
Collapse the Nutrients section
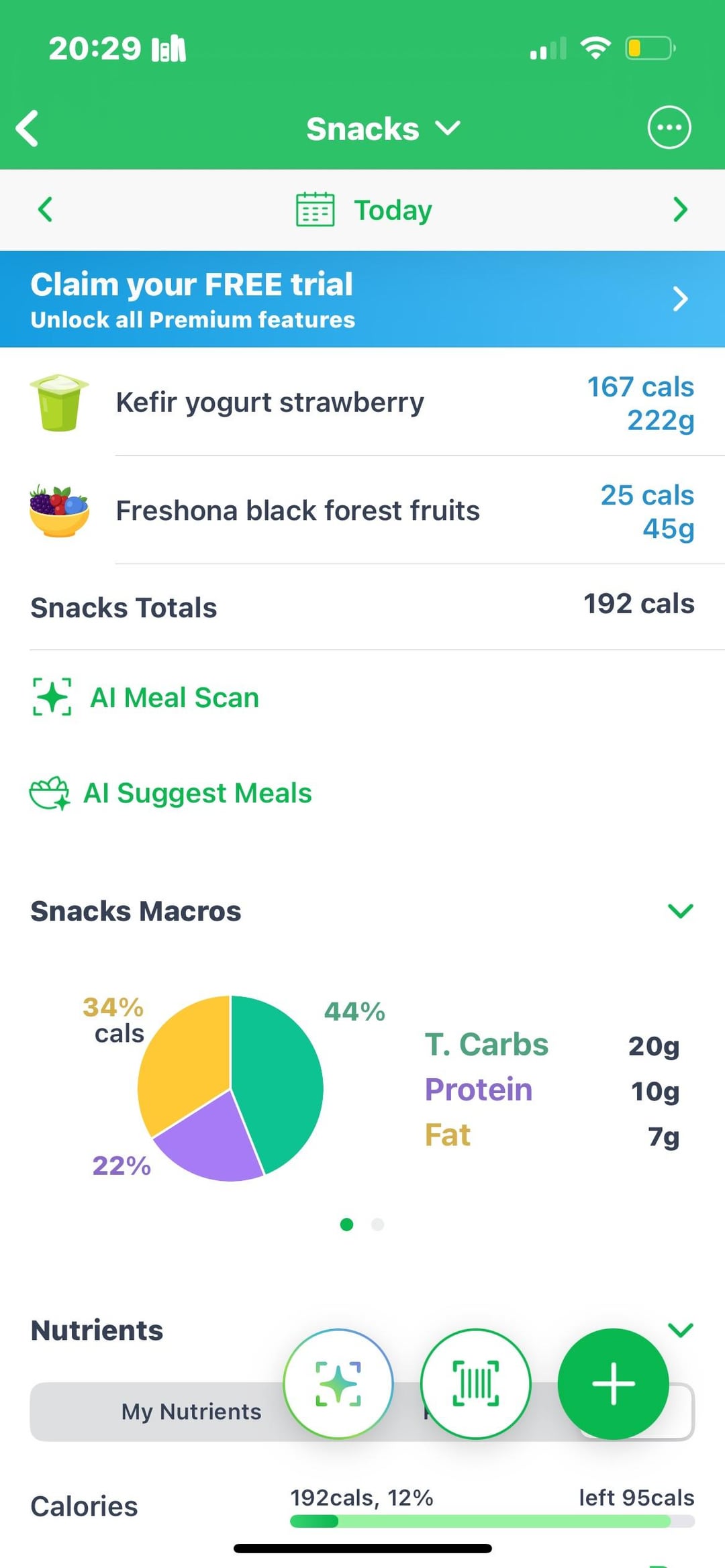[x=680, y=1330]
